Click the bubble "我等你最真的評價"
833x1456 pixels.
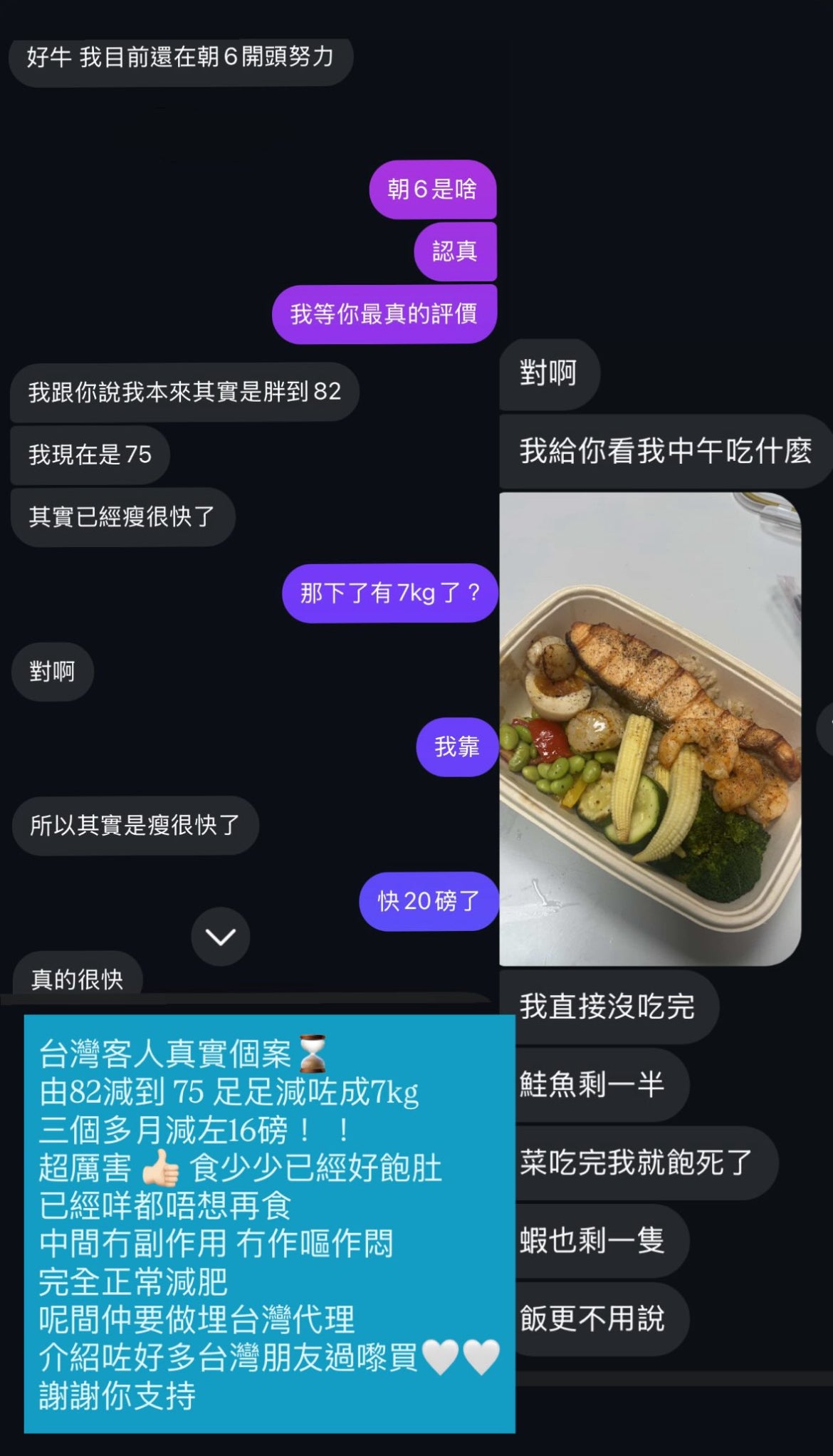[384, 311]
